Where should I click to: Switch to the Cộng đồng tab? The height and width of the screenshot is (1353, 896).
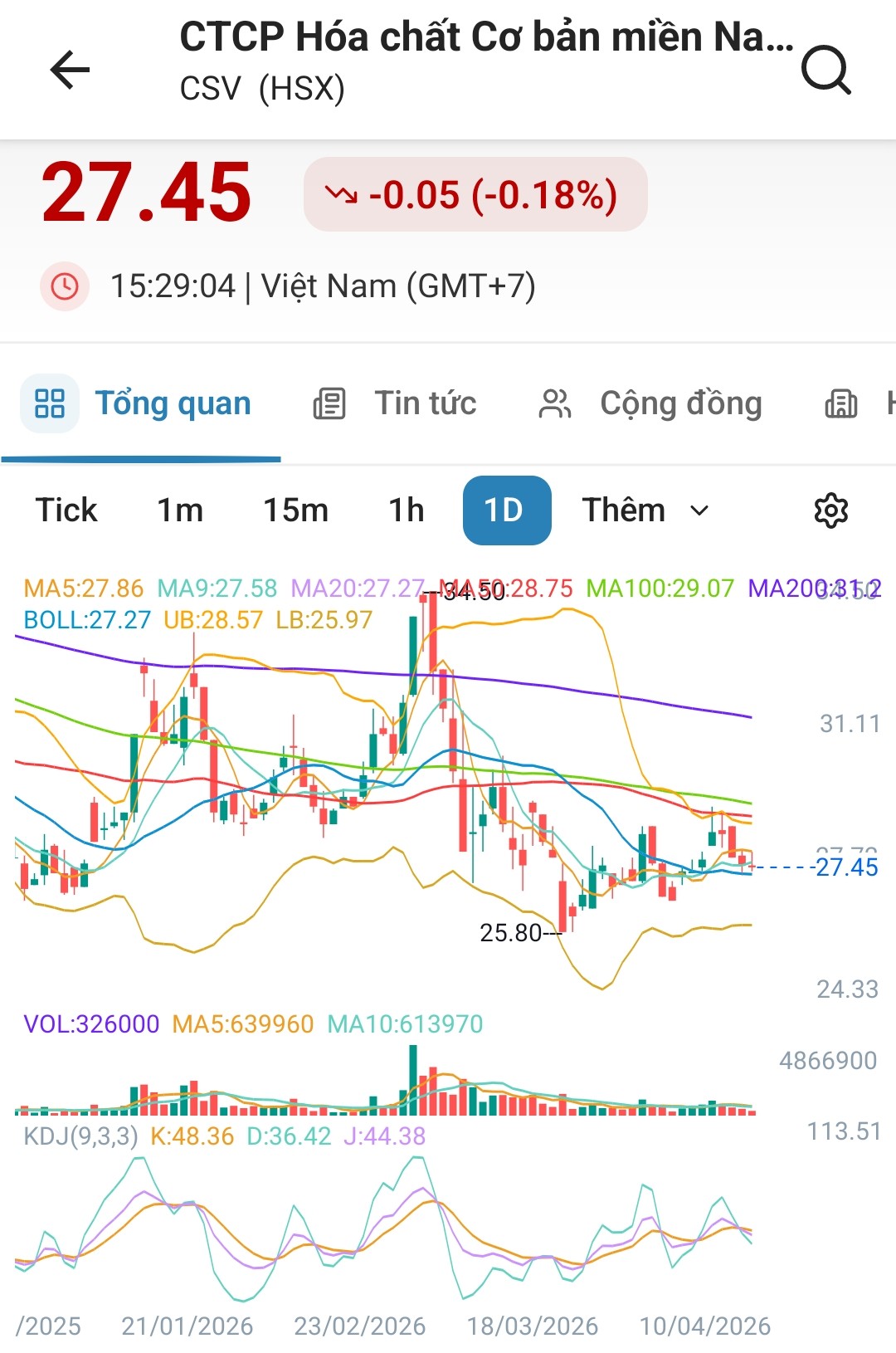(650, 404)
